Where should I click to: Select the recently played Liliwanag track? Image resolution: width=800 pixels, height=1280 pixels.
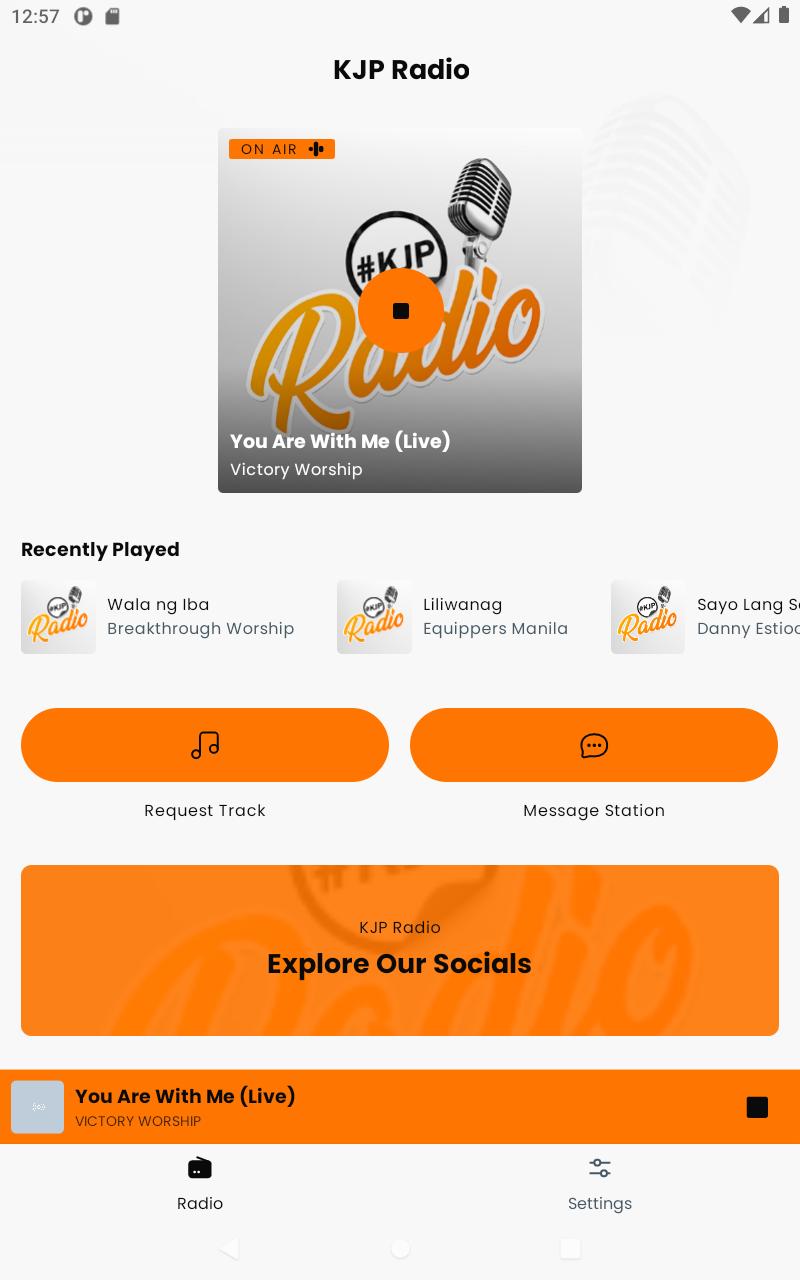[x=455, y=617]
